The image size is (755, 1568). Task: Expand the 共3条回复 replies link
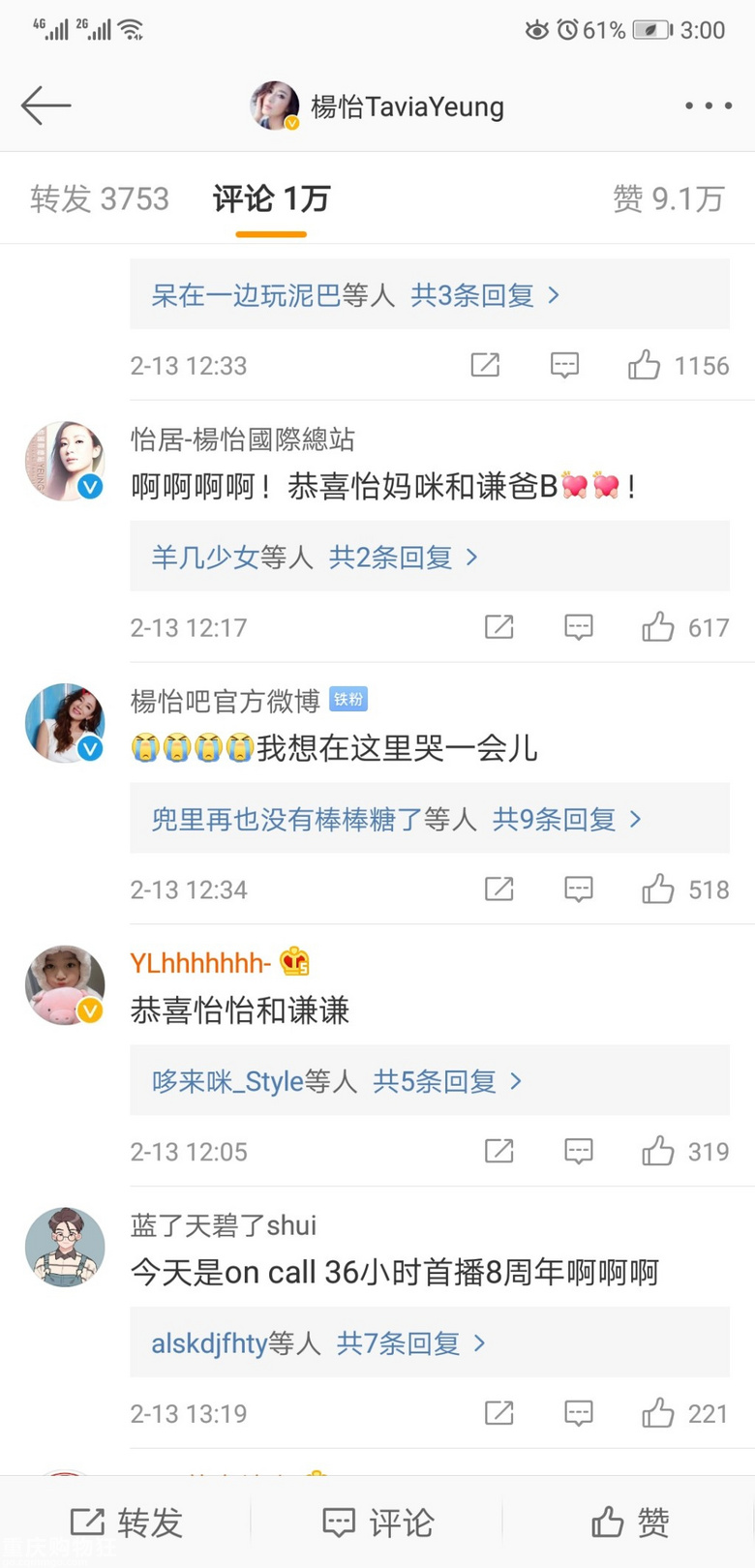click(x=484, y=295)
